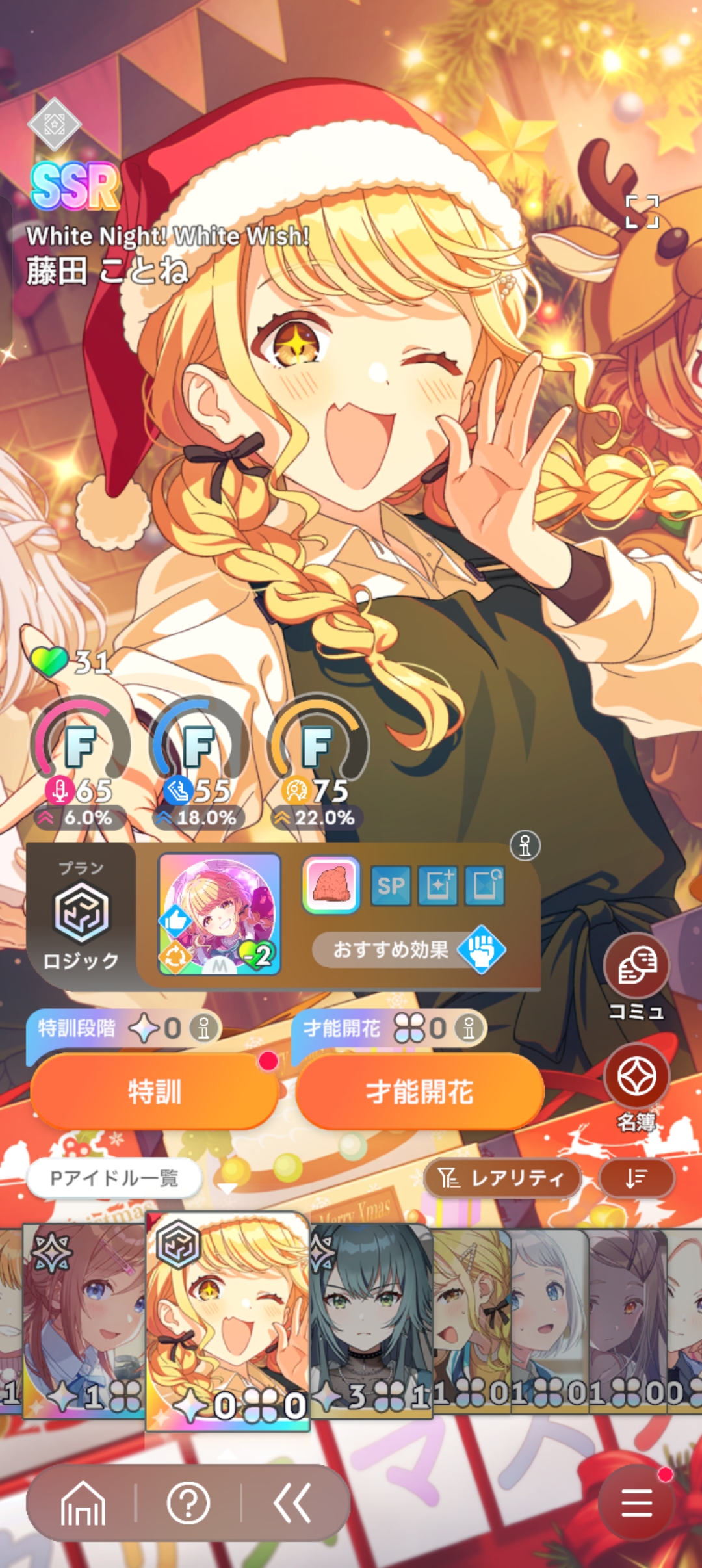Open the info icon above the plan panel
This screenshot has height=1568, width=702.
tap(525, 846)
